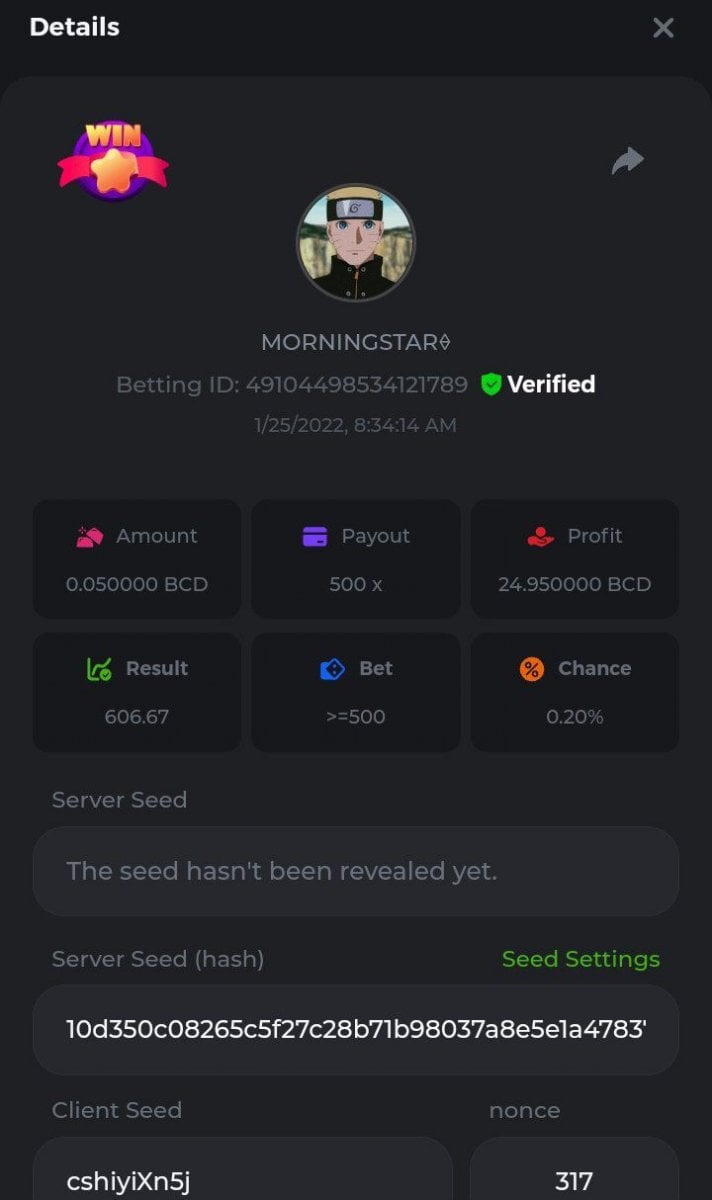The image size is (712, 1200).
Task: Tap the nonce field showing 317
Action: pyautogui.click(x=573, y=1180)
